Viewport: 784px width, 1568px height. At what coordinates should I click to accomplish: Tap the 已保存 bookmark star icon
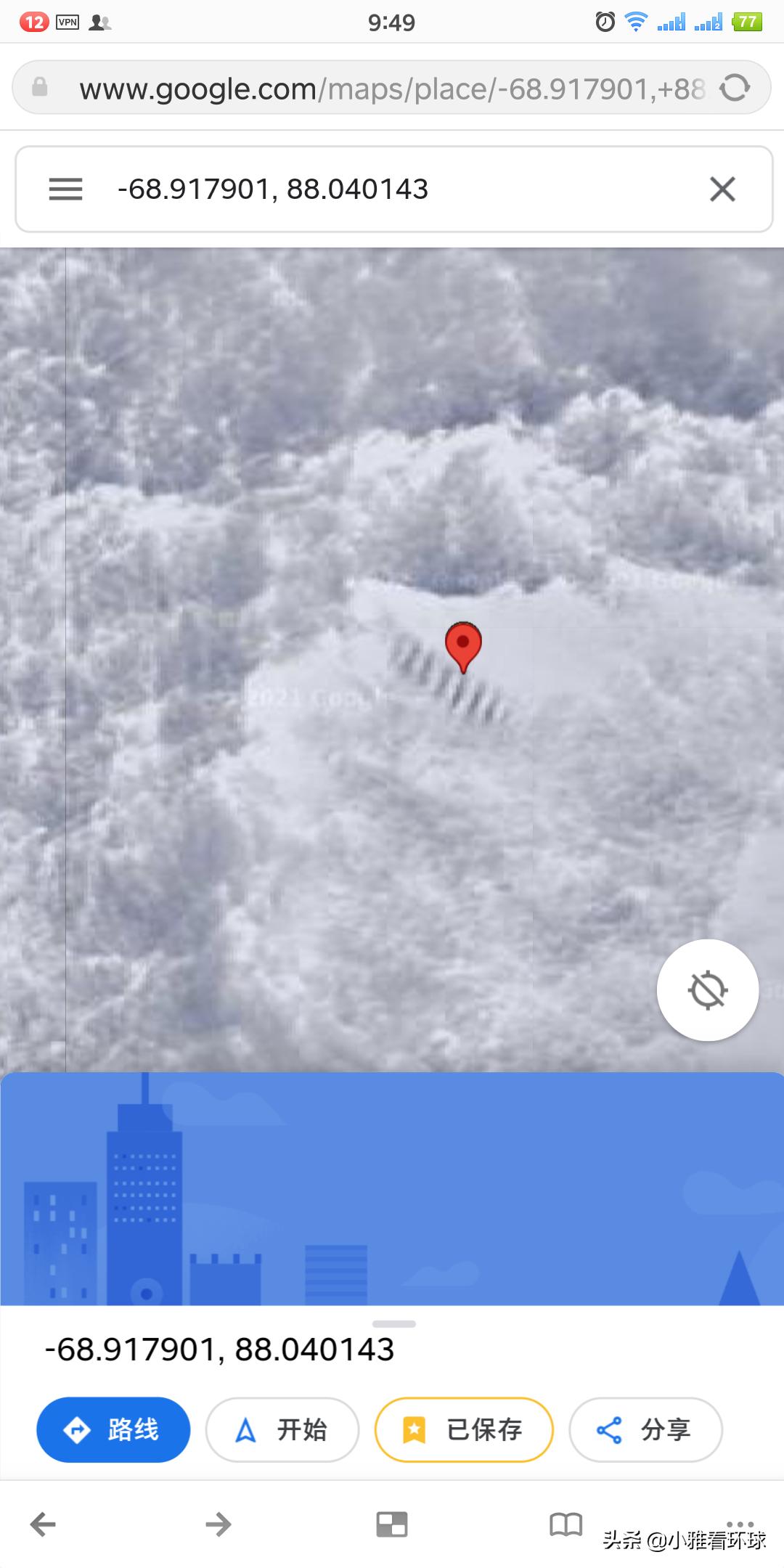point(415,1429)
